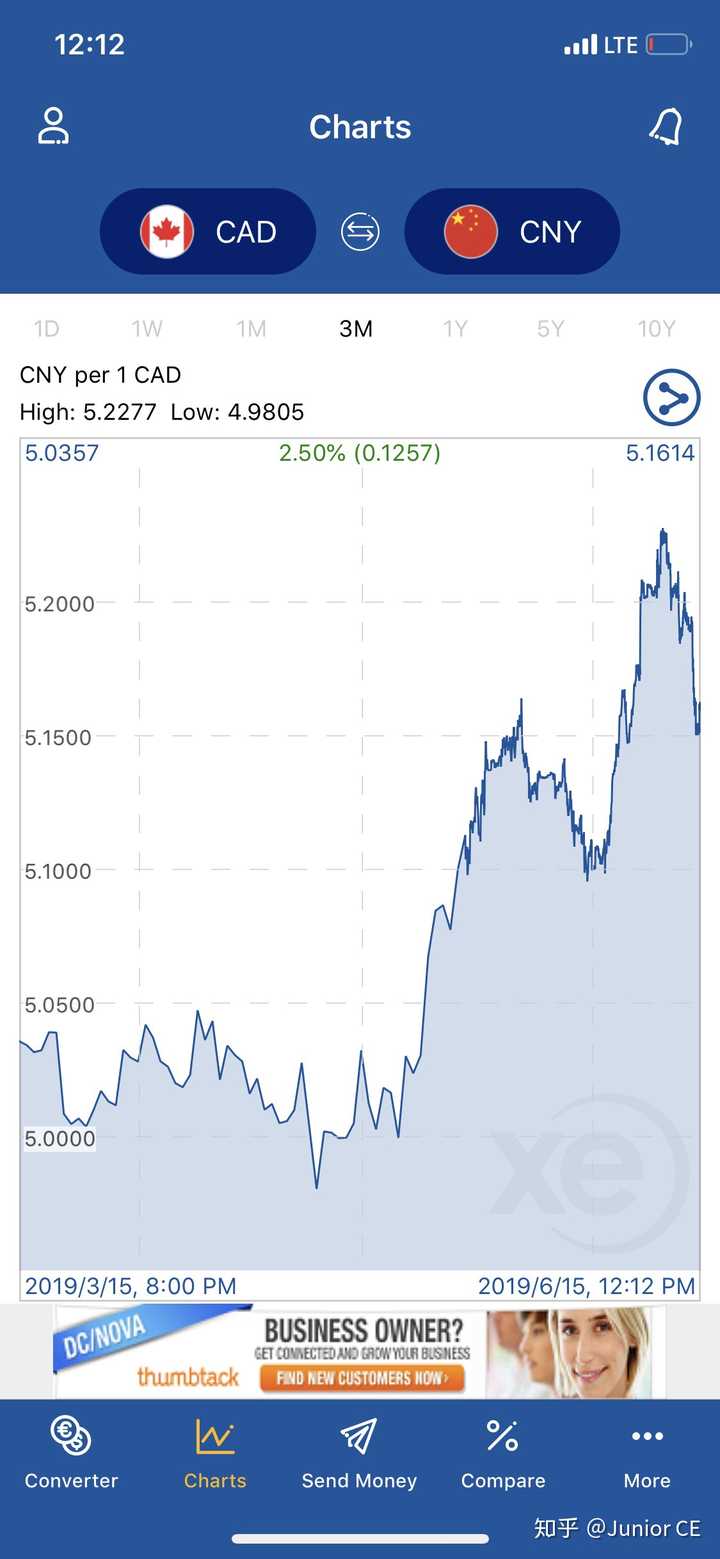Switch to the Converter tab
This screenshot has height=1559, width=720.
71,1453
